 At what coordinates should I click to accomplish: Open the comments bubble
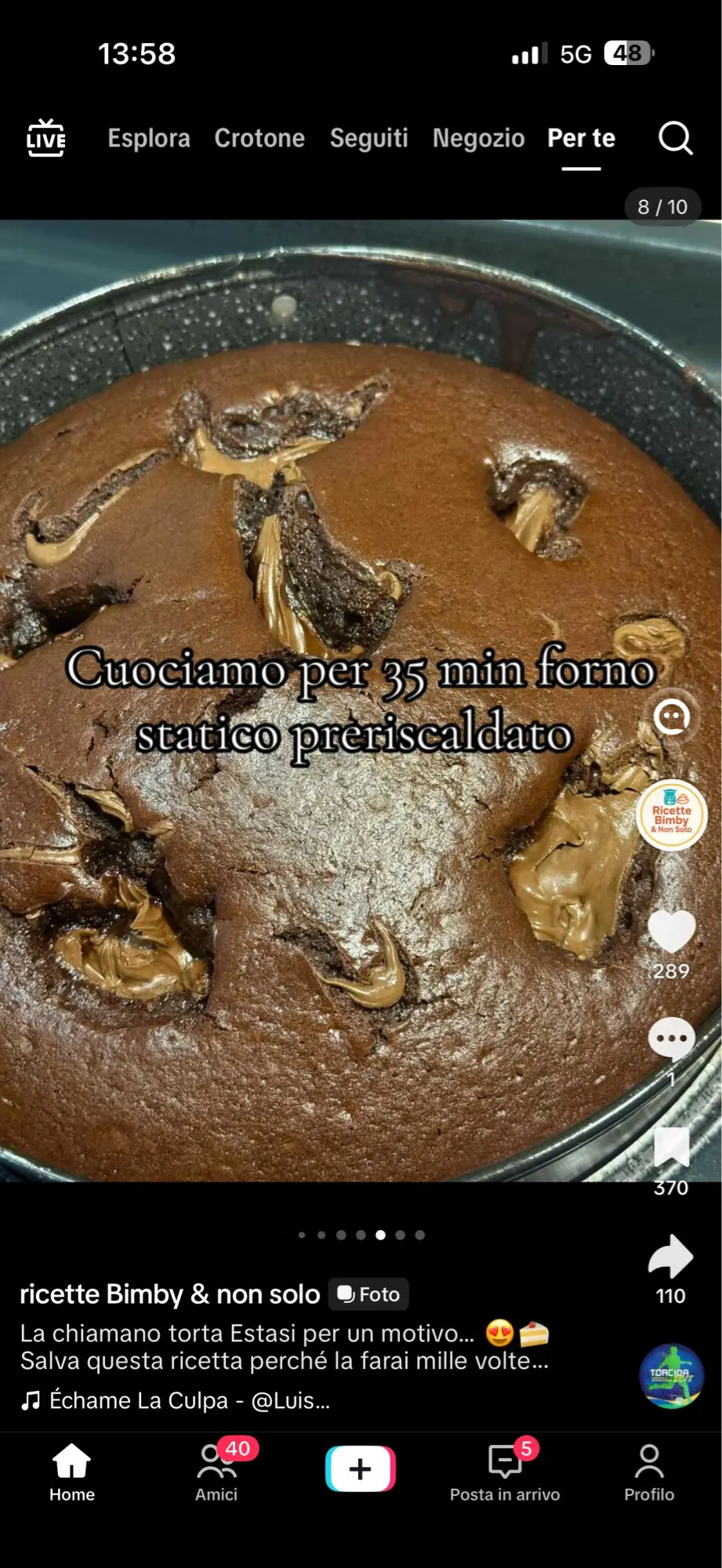click(x=672, y=1038)
